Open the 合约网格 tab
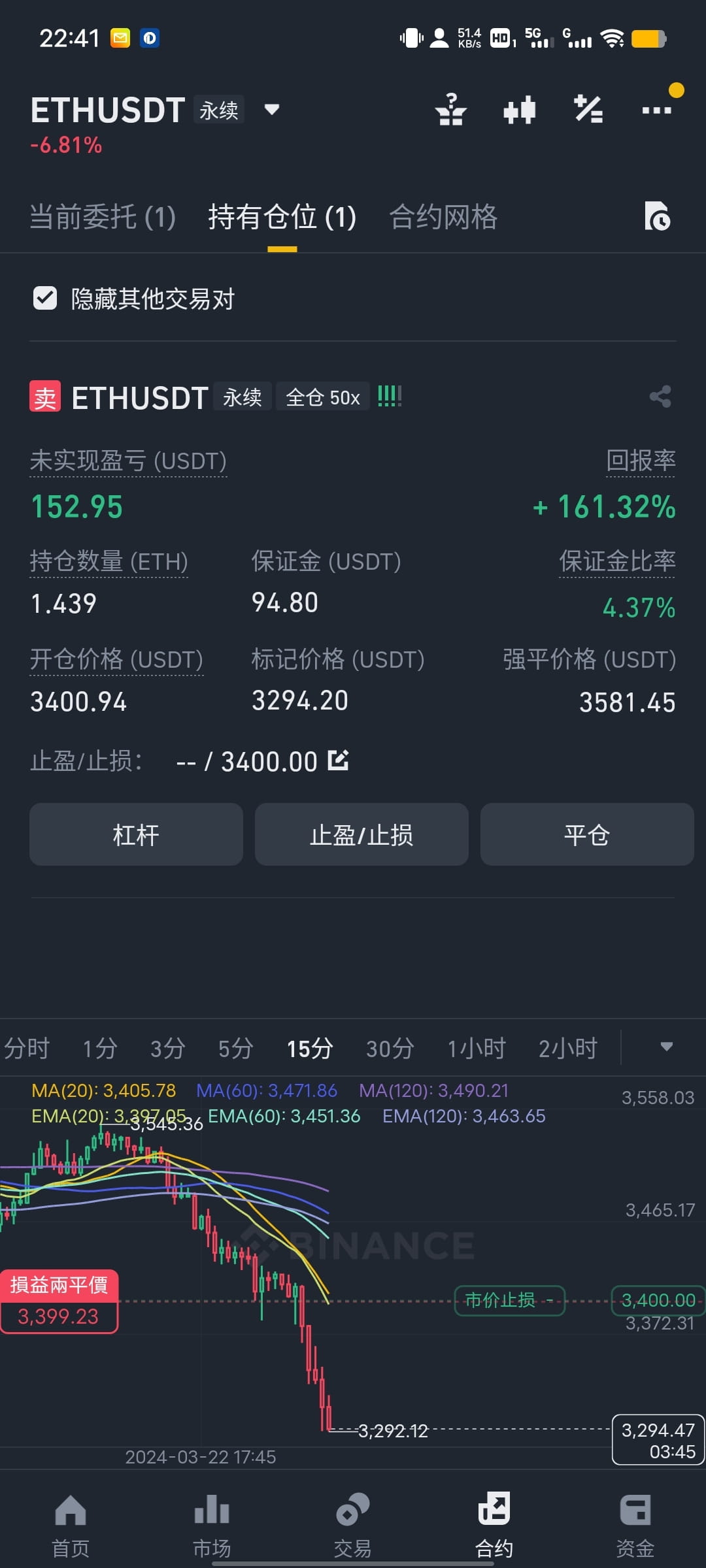 point(443,218)
